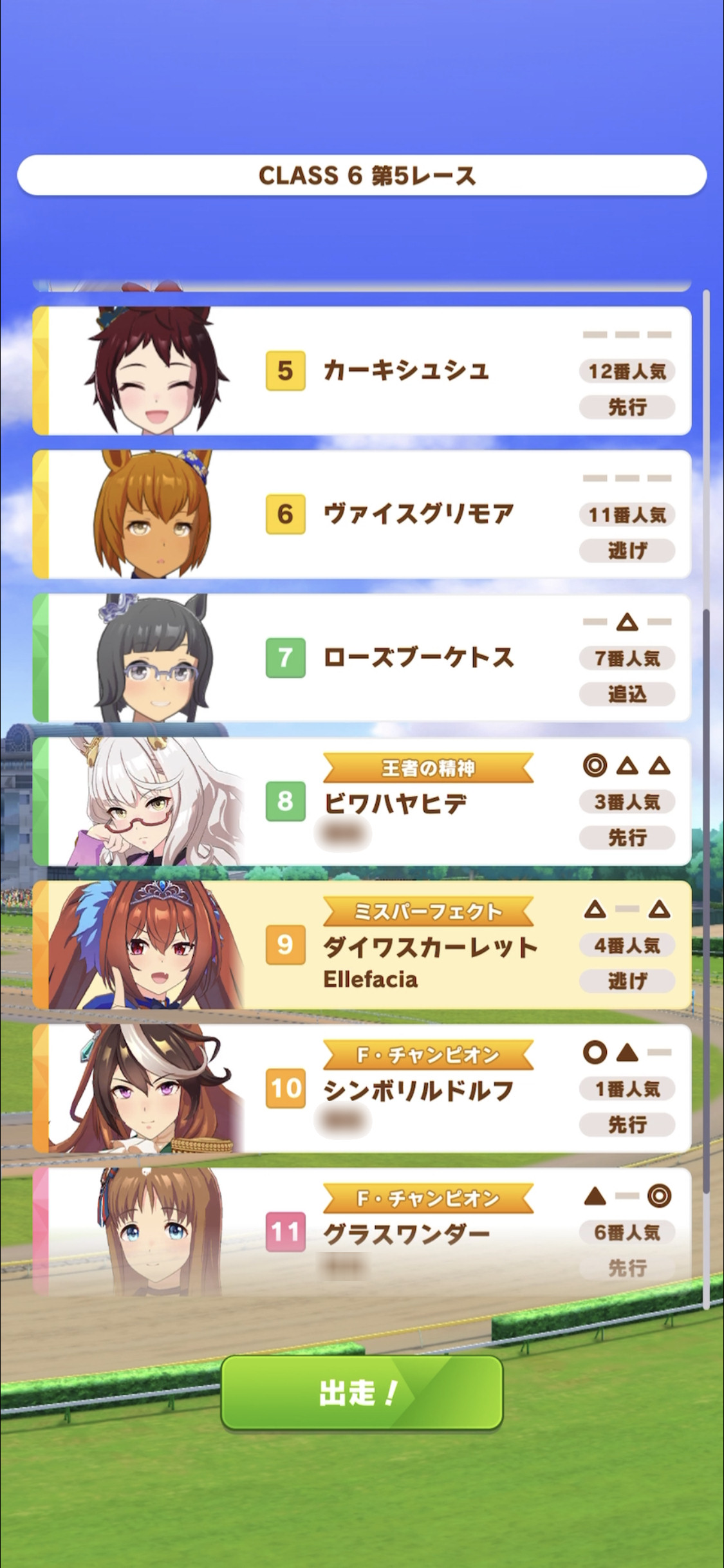Open the ビワハヤヒデ entry row
724x1568 pixels.
(362, 801)
